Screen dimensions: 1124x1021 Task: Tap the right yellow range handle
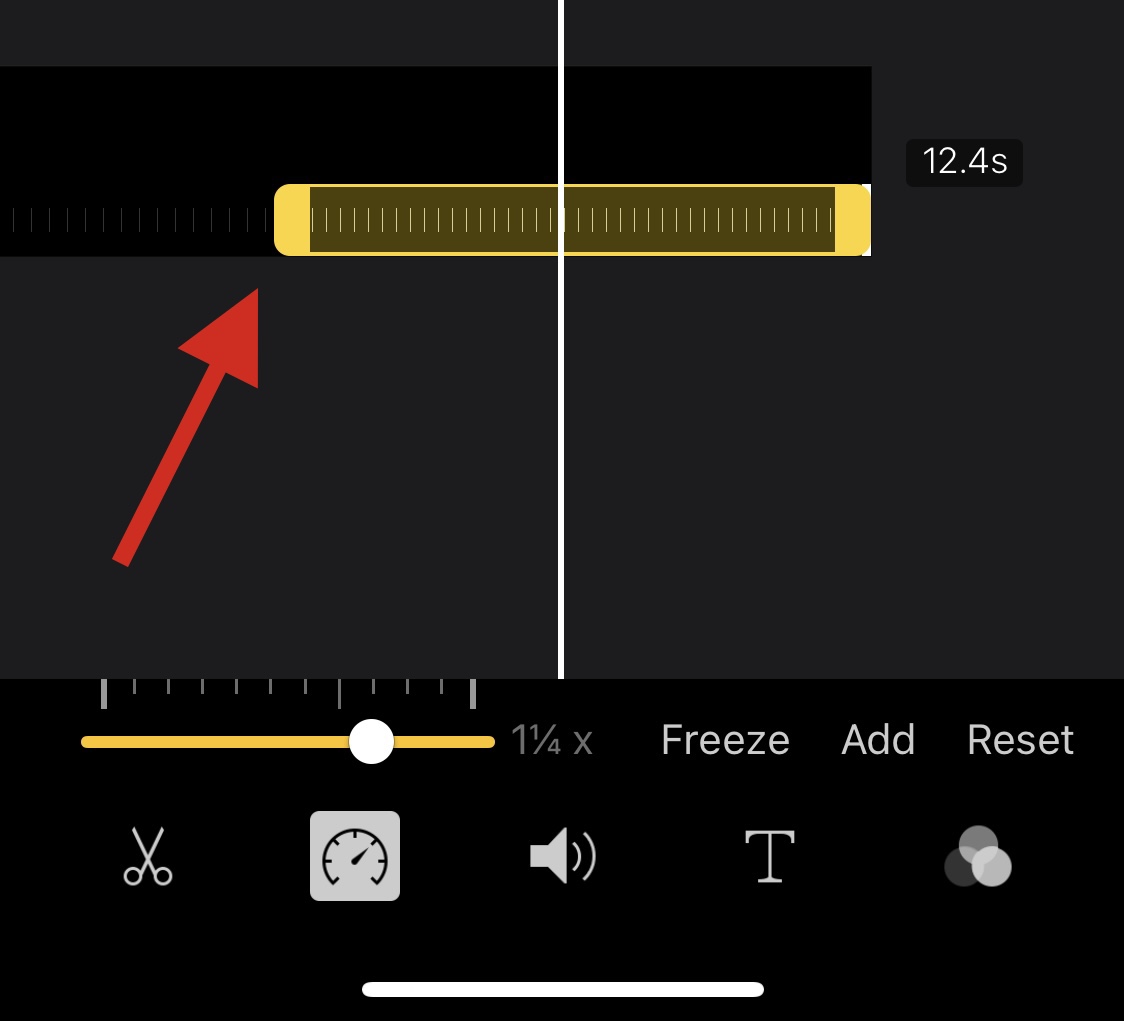pos(851,220)
